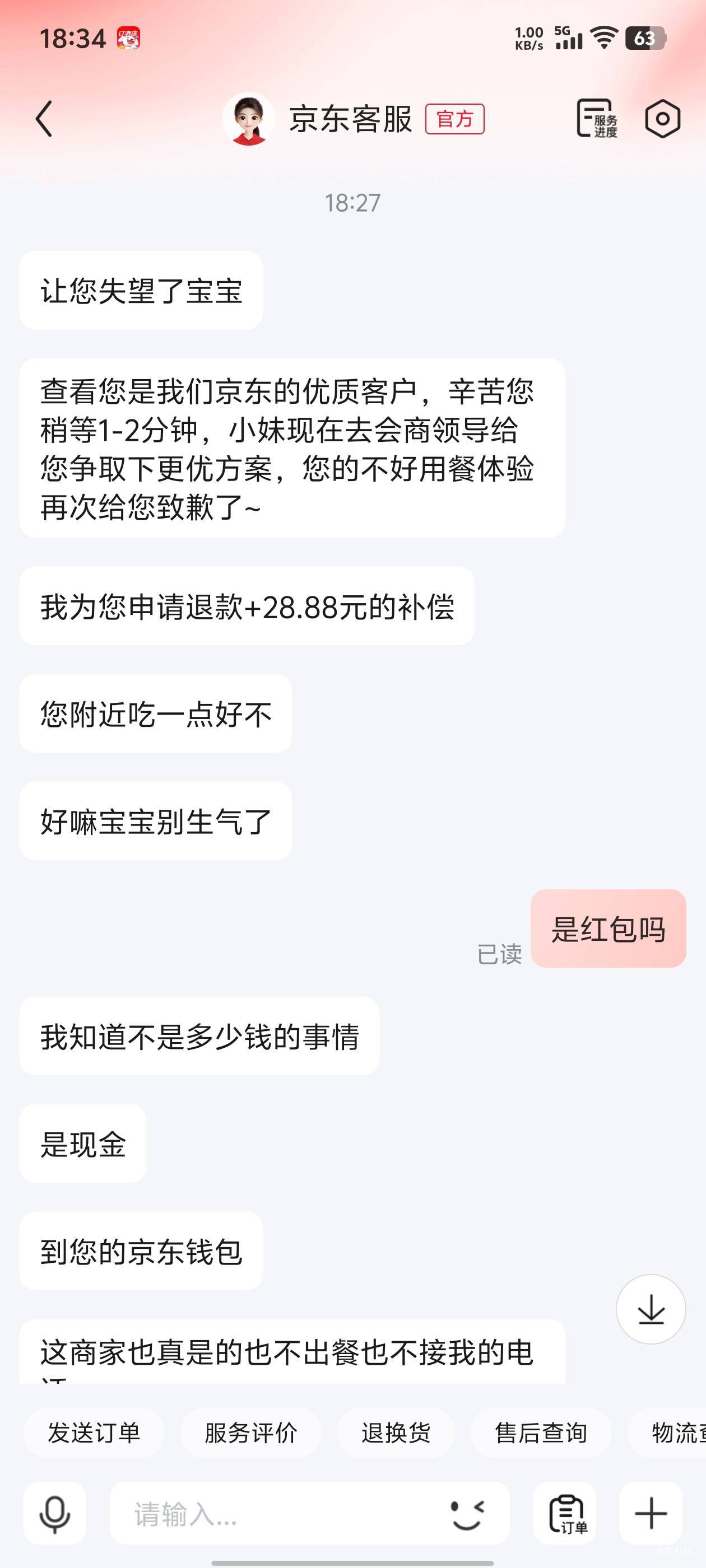Screen dimensions: 706x1568
Task: Choose the 服务评价 chip
Action: point(250,1433)
